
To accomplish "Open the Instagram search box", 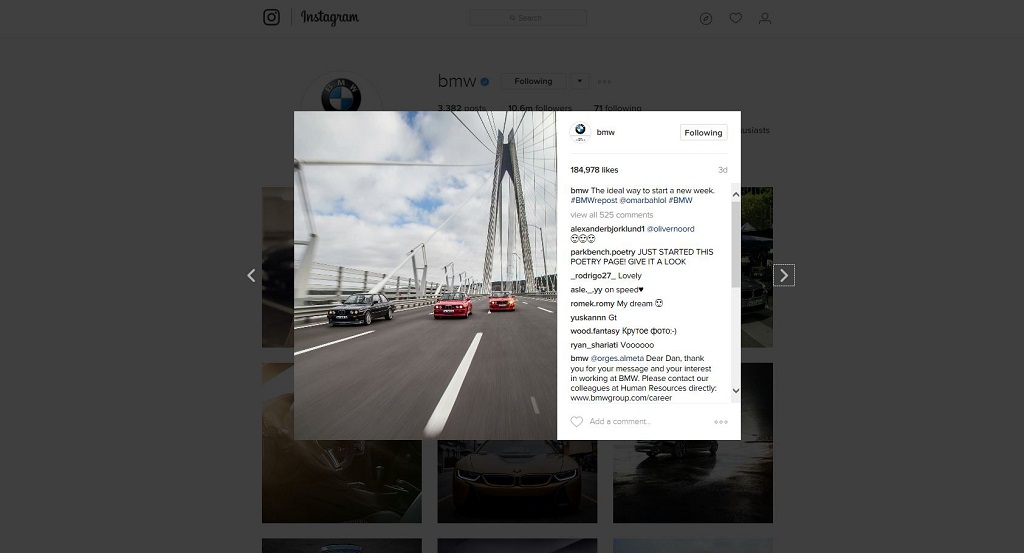I will point(527,18).
